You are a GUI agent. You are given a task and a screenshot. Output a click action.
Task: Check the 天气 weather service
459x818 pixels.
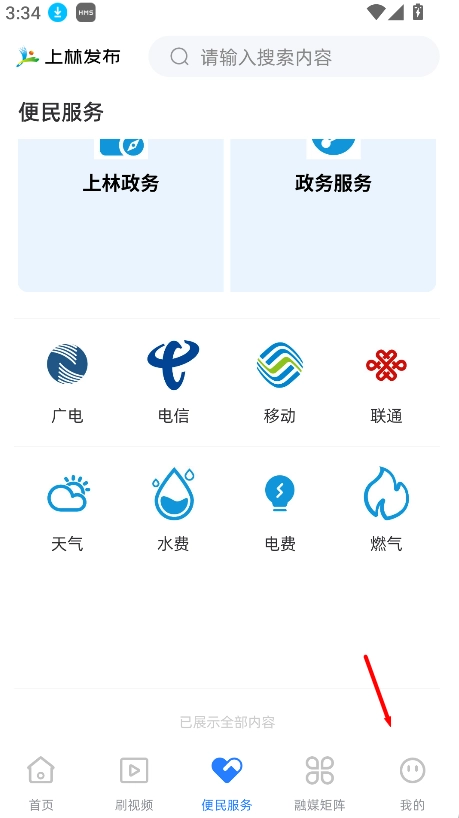pyautogui.click(x=67, y=510)
